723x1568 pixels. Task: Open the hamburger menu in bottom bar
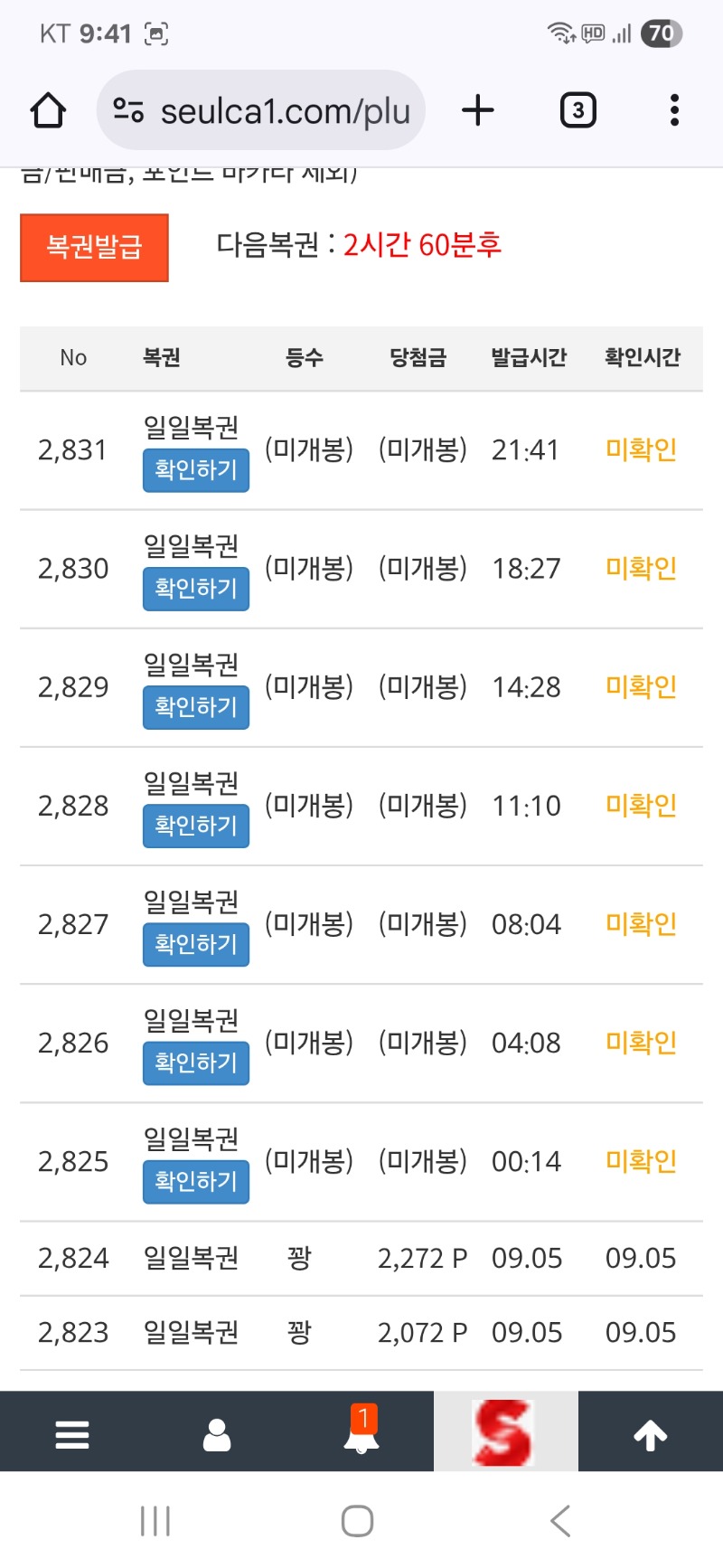coord(72,1434)
